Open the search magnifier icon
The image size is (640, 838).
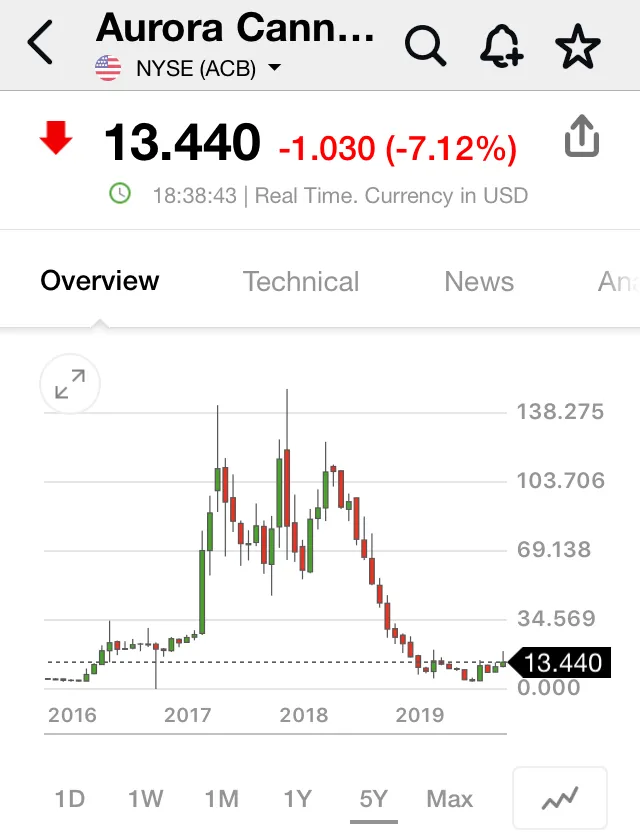(425, 46)
